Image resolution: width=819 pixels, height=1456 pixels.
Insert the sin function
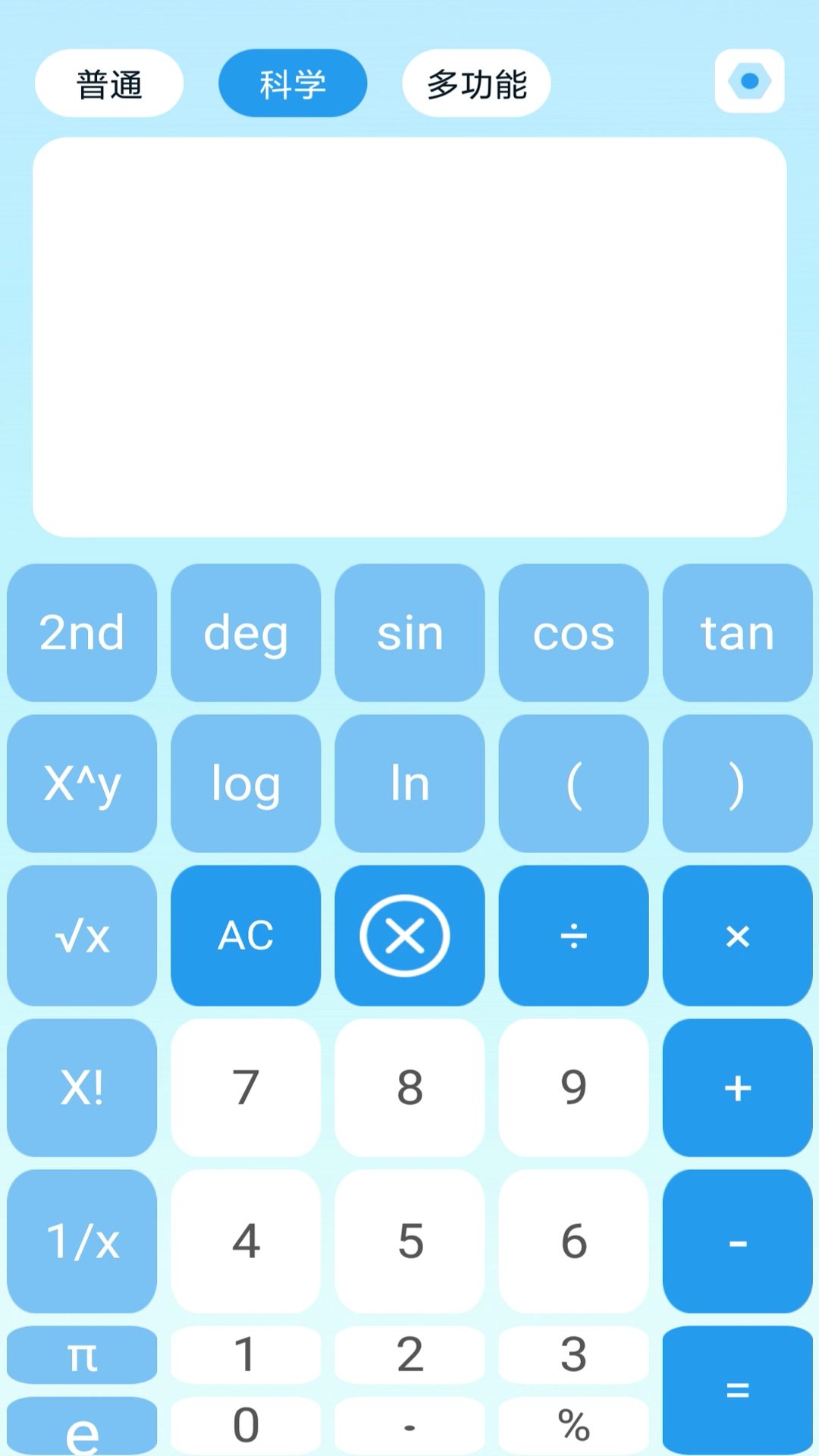tap(409, 632)
